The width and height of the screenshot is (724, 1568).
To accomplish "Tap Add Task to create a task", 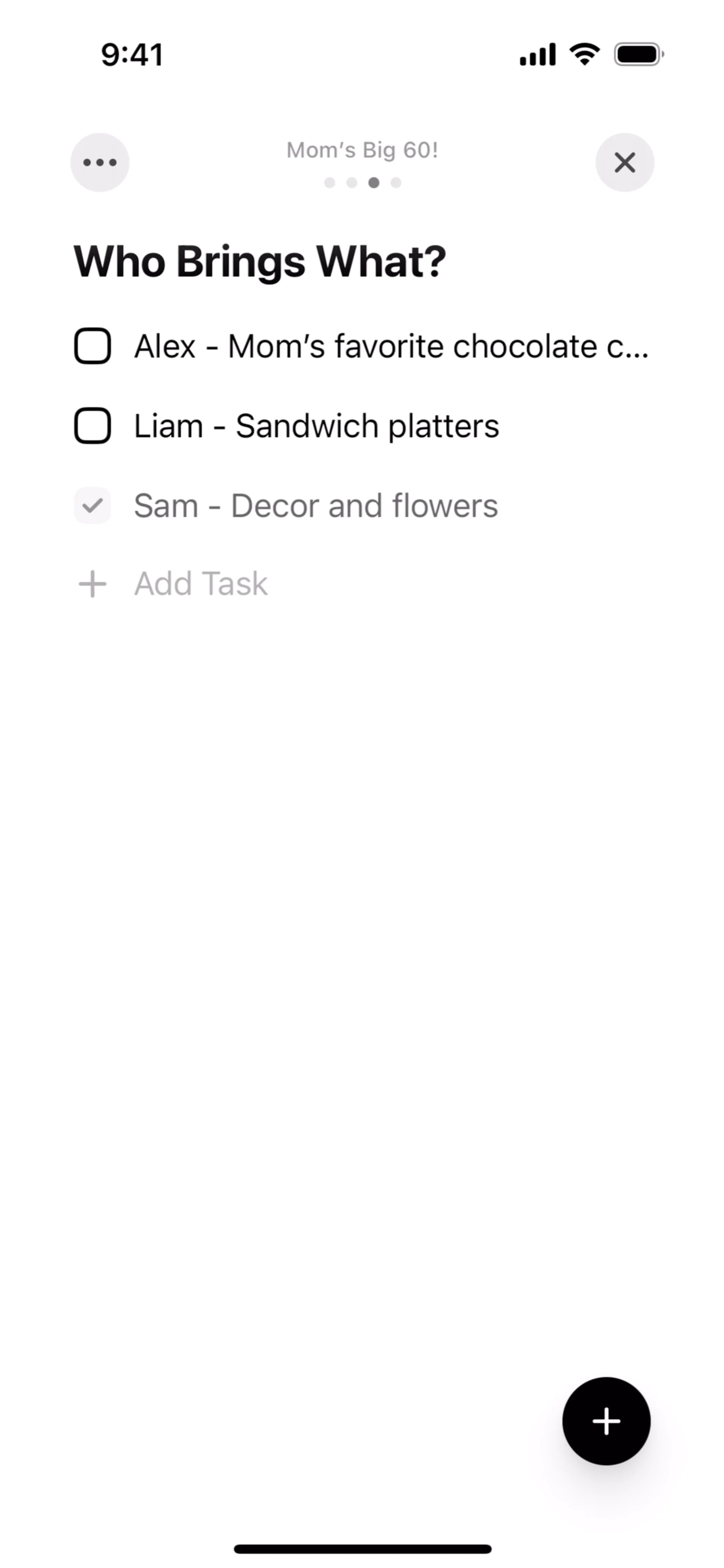I will coord(200,584).
